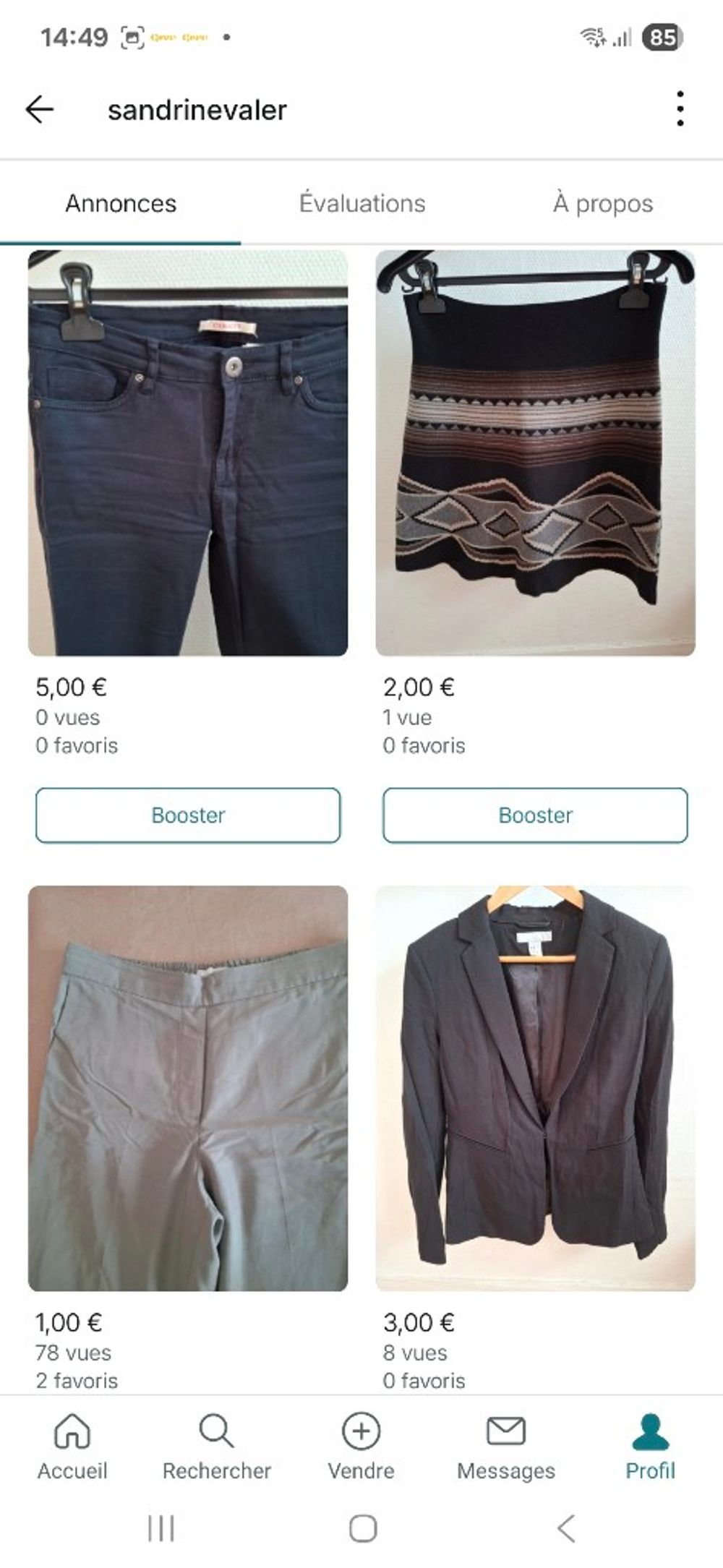Boost the 2,00 € skirt listing
723x1568 pixels.
pos(535,815)
